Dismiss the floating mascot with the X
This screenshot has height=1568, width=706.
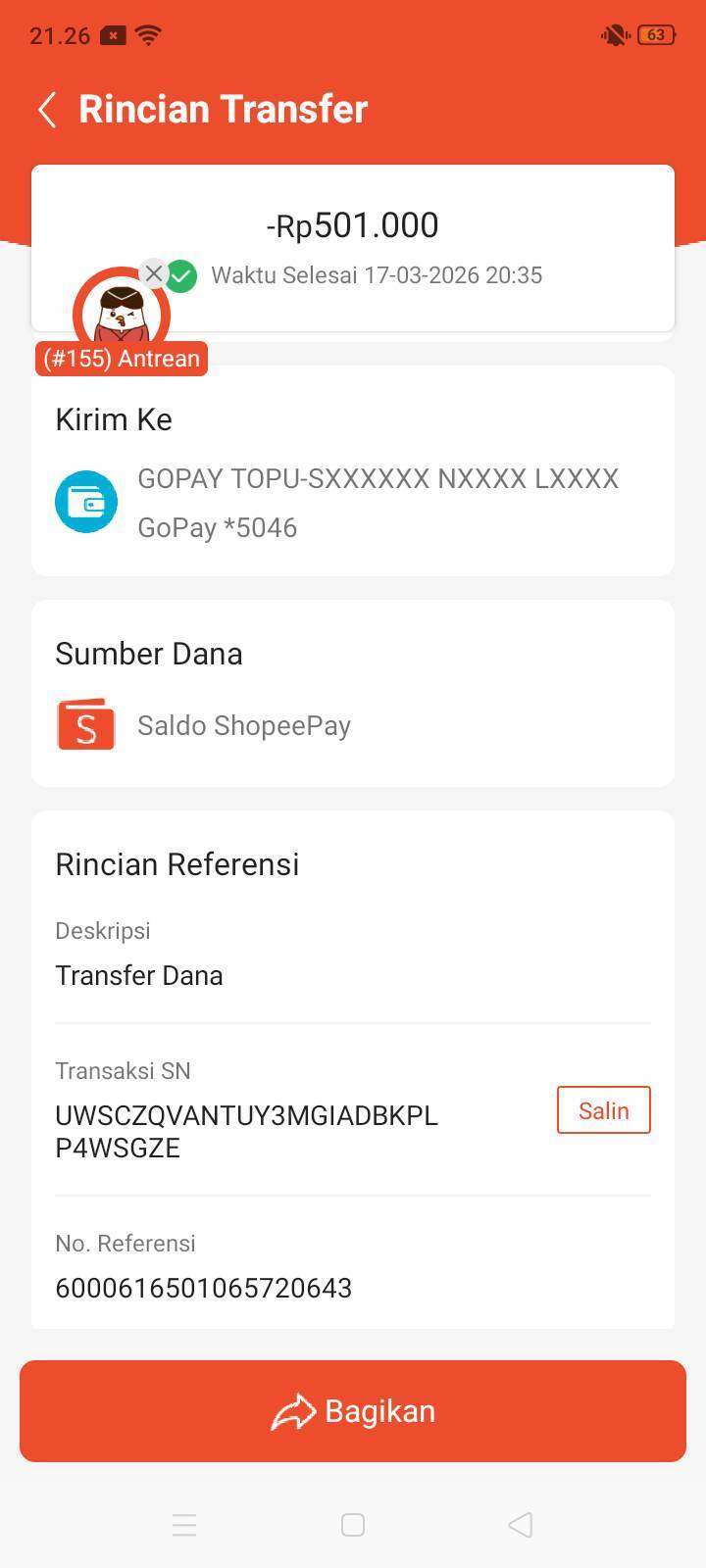coord(154,273)
